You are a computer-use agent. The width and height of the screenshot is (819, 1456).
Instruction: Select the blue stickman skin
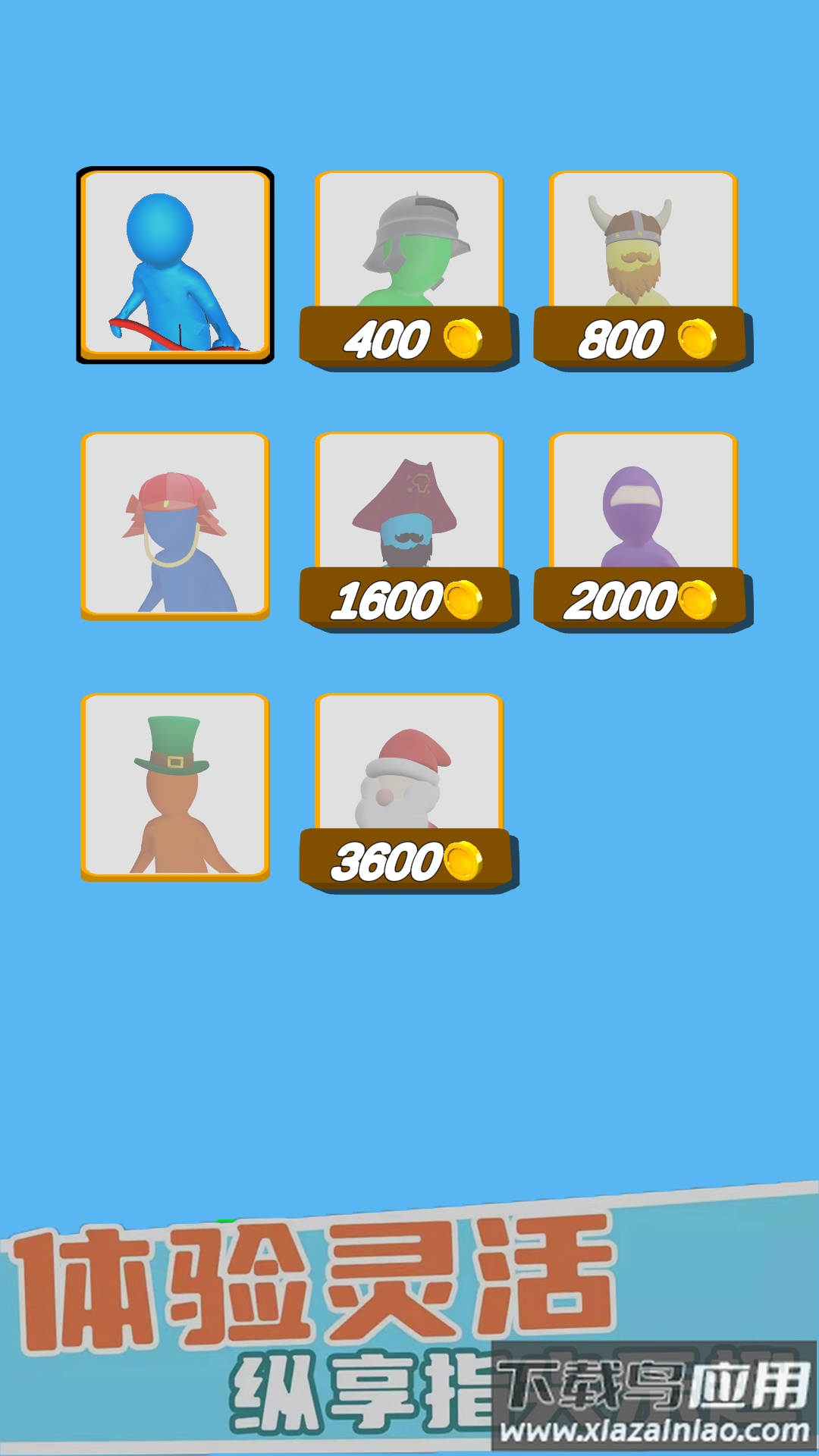pos(175,264)
